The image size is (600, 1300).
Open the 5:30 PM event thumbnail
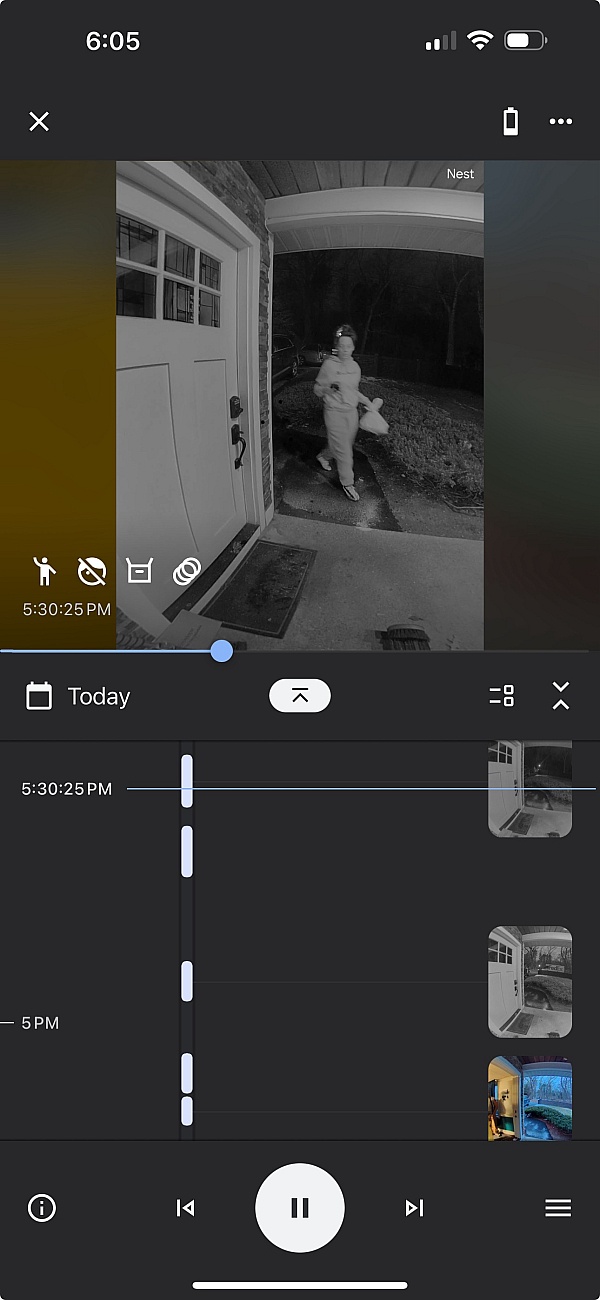pos(530,788)
